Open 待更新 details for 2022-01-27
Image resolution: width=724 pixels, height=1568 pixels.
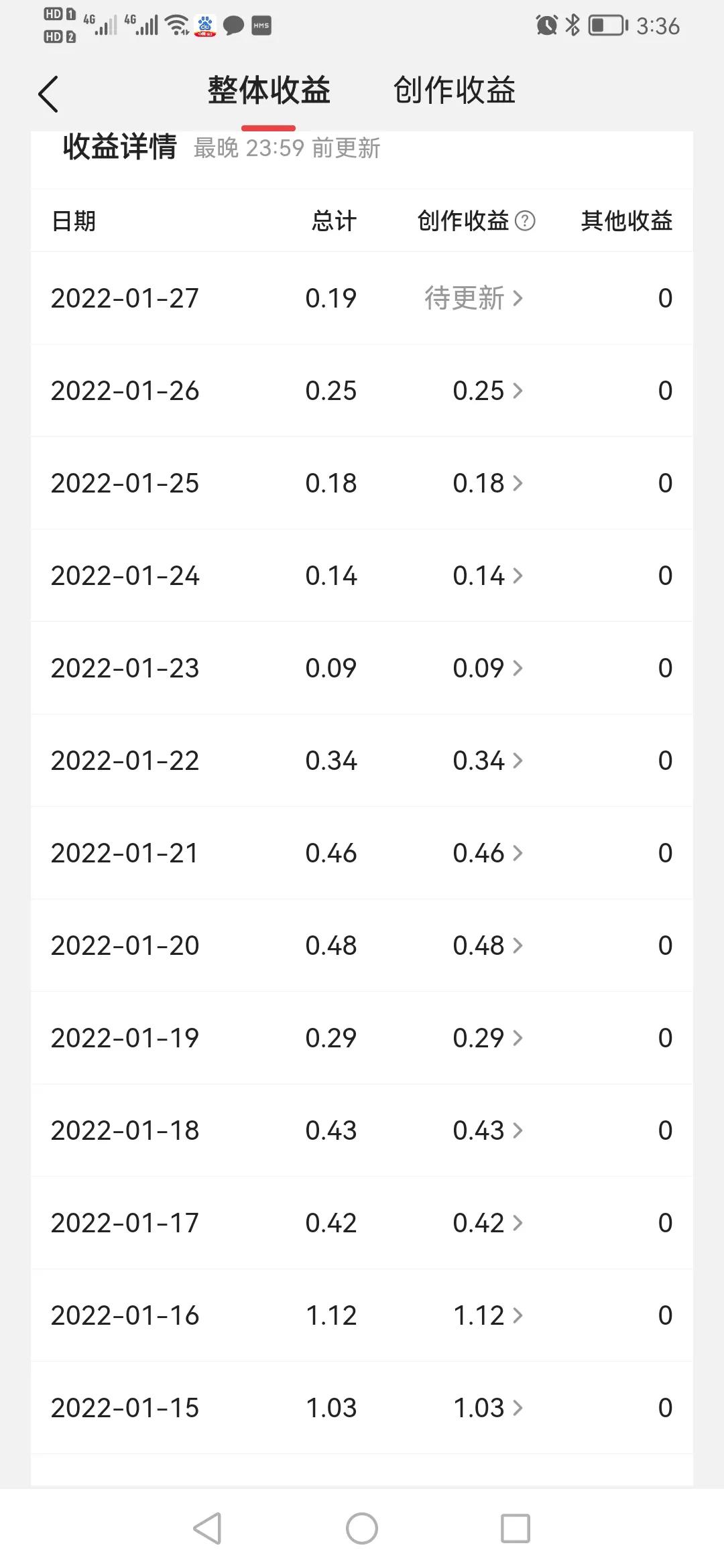click(x=473, y=298)
